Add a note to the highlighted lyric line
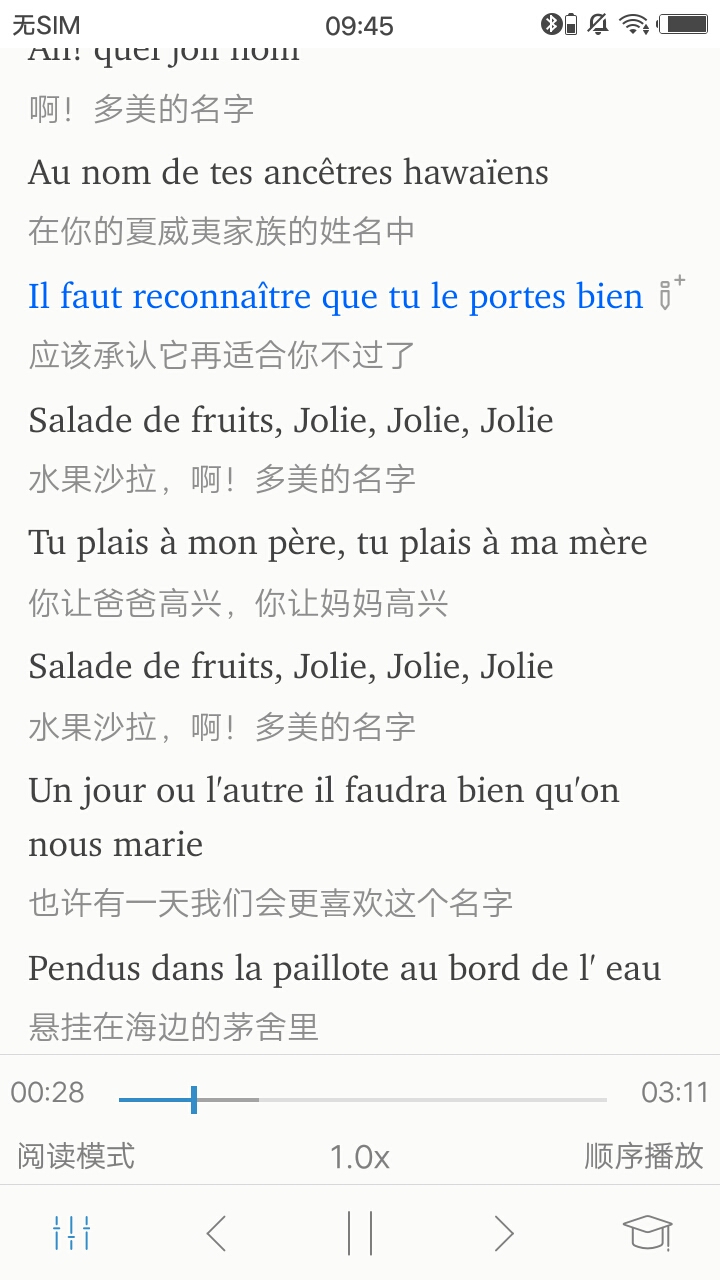The width and height of the screenshot is (720, 1280). [x=672, y=293]
